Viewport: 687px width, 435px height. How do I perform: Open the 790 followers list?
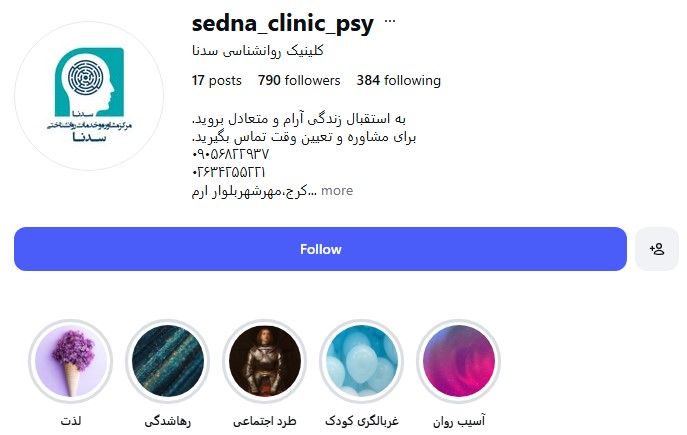click(299, 81)
